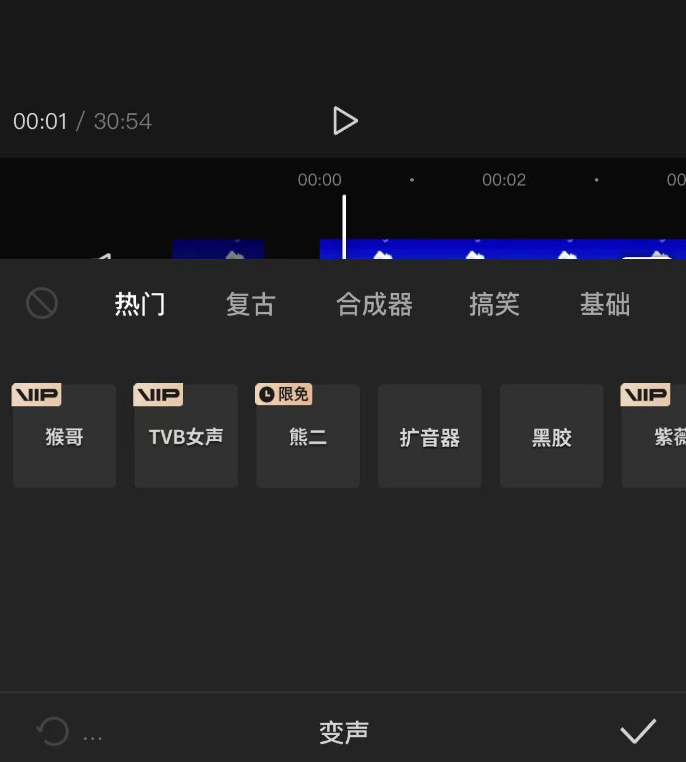Reset the voice change settings
This screenshot has height=762, width=686.
tap(53, 732)
